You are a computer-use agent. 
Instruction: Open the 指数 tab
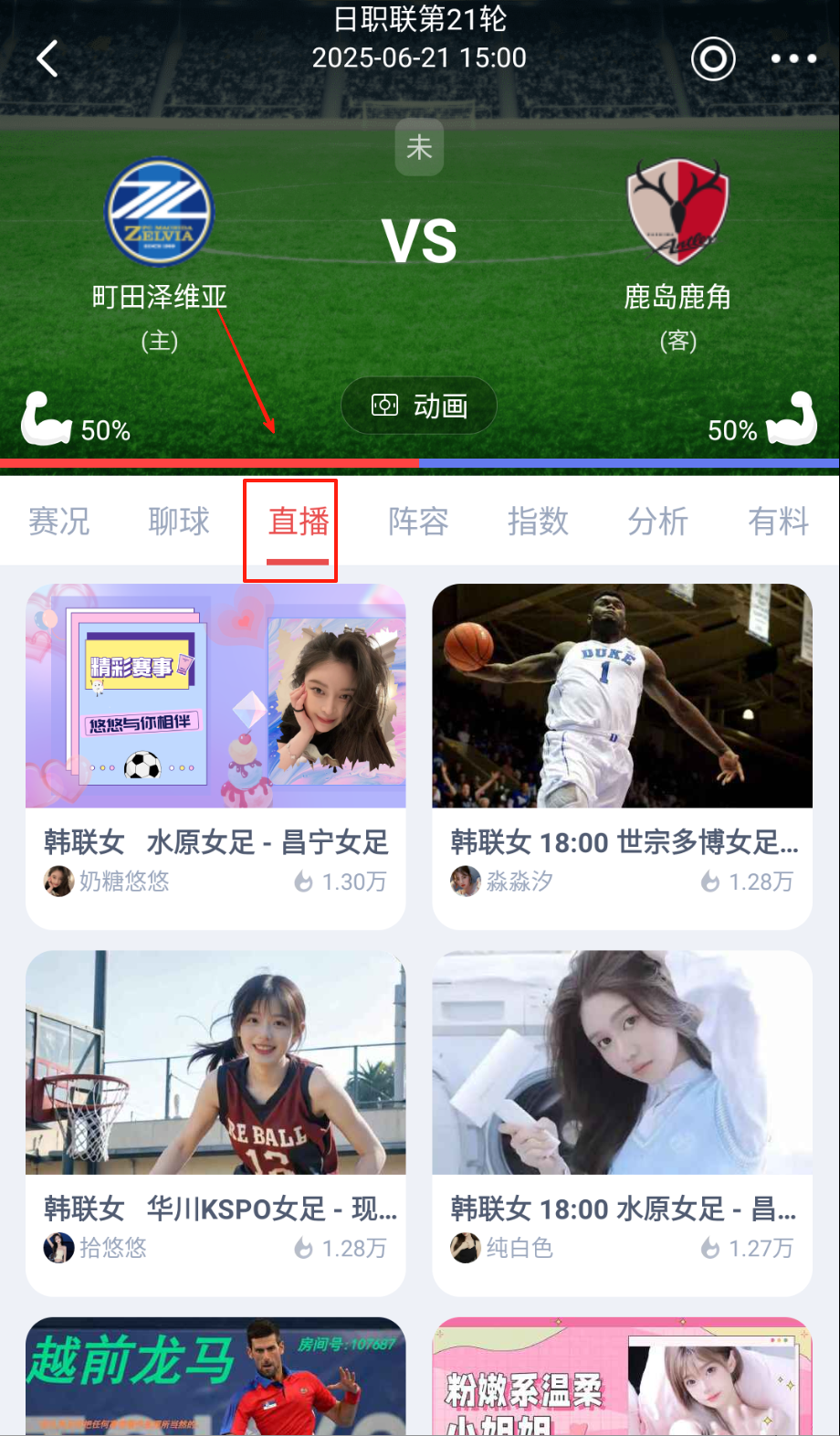pyautogui.click(x=538, y=522)
